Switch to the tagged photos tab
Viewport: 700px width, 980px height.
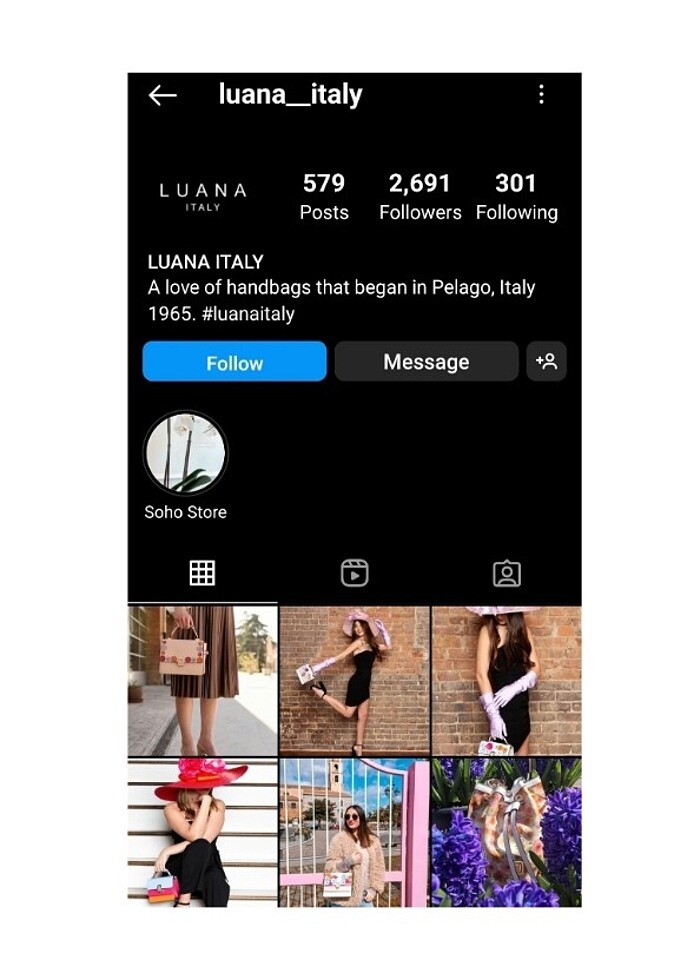pyautogui.click(x=507, y=573)
